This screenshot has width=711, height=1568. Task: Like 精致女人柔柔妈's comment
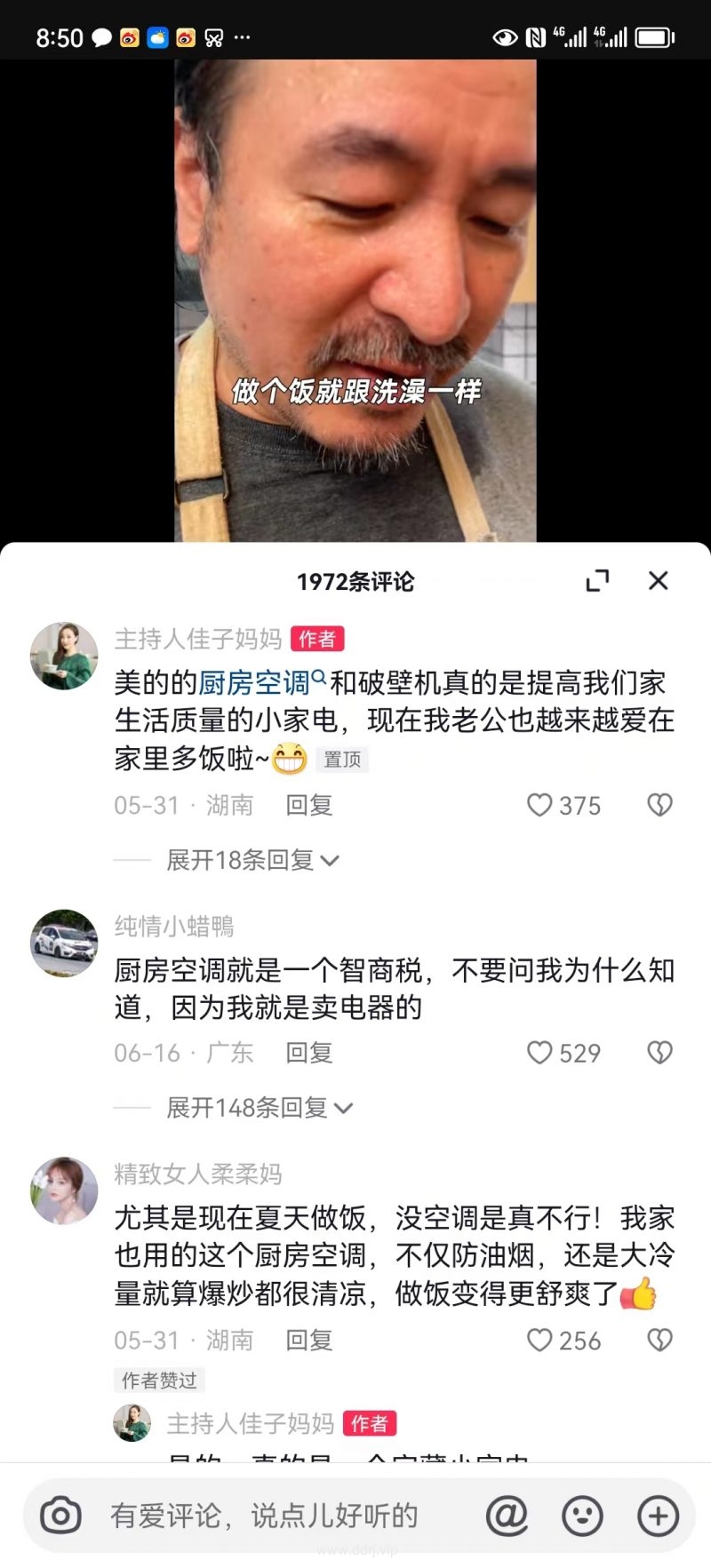(539, 1340)
